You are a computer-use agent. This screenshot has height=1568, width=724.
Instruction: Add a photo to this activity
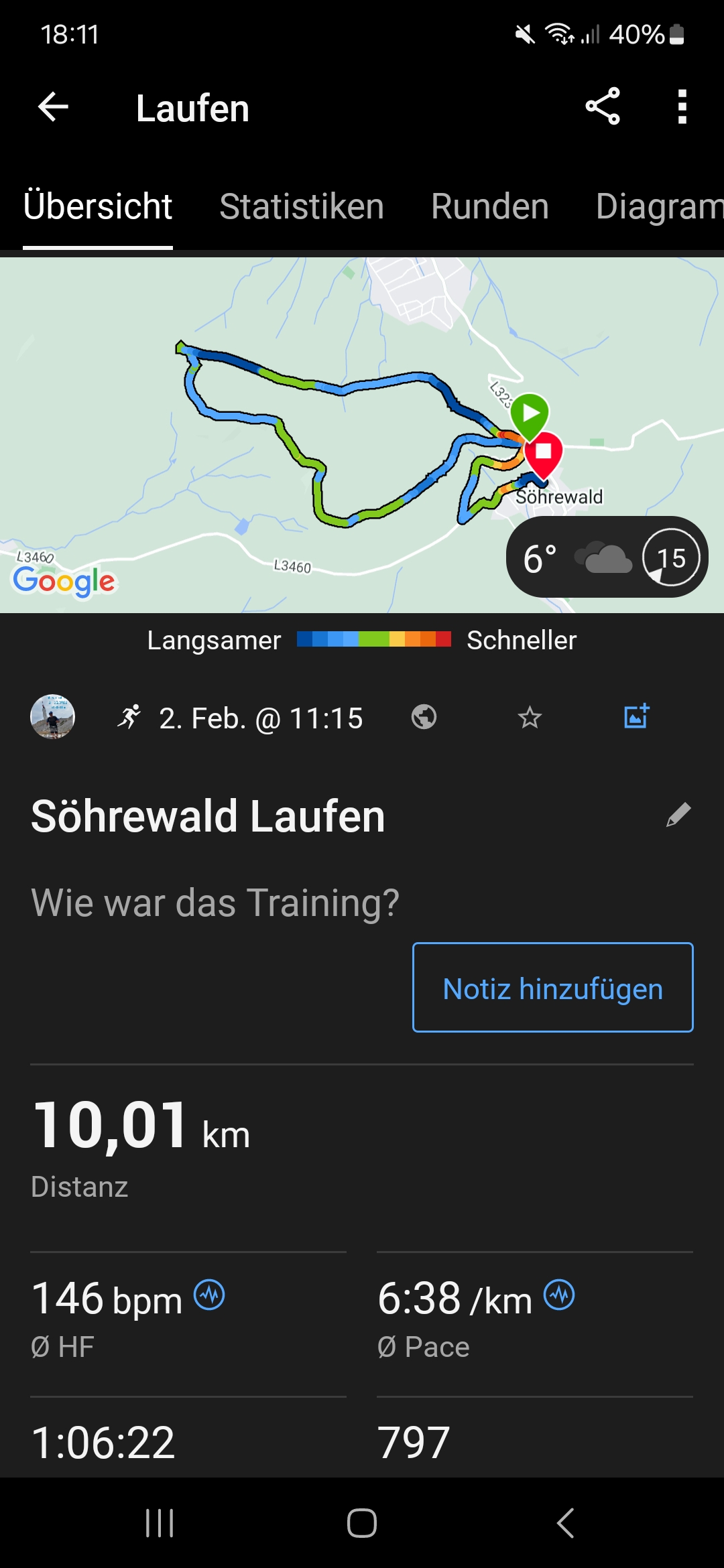coord(636,716)
